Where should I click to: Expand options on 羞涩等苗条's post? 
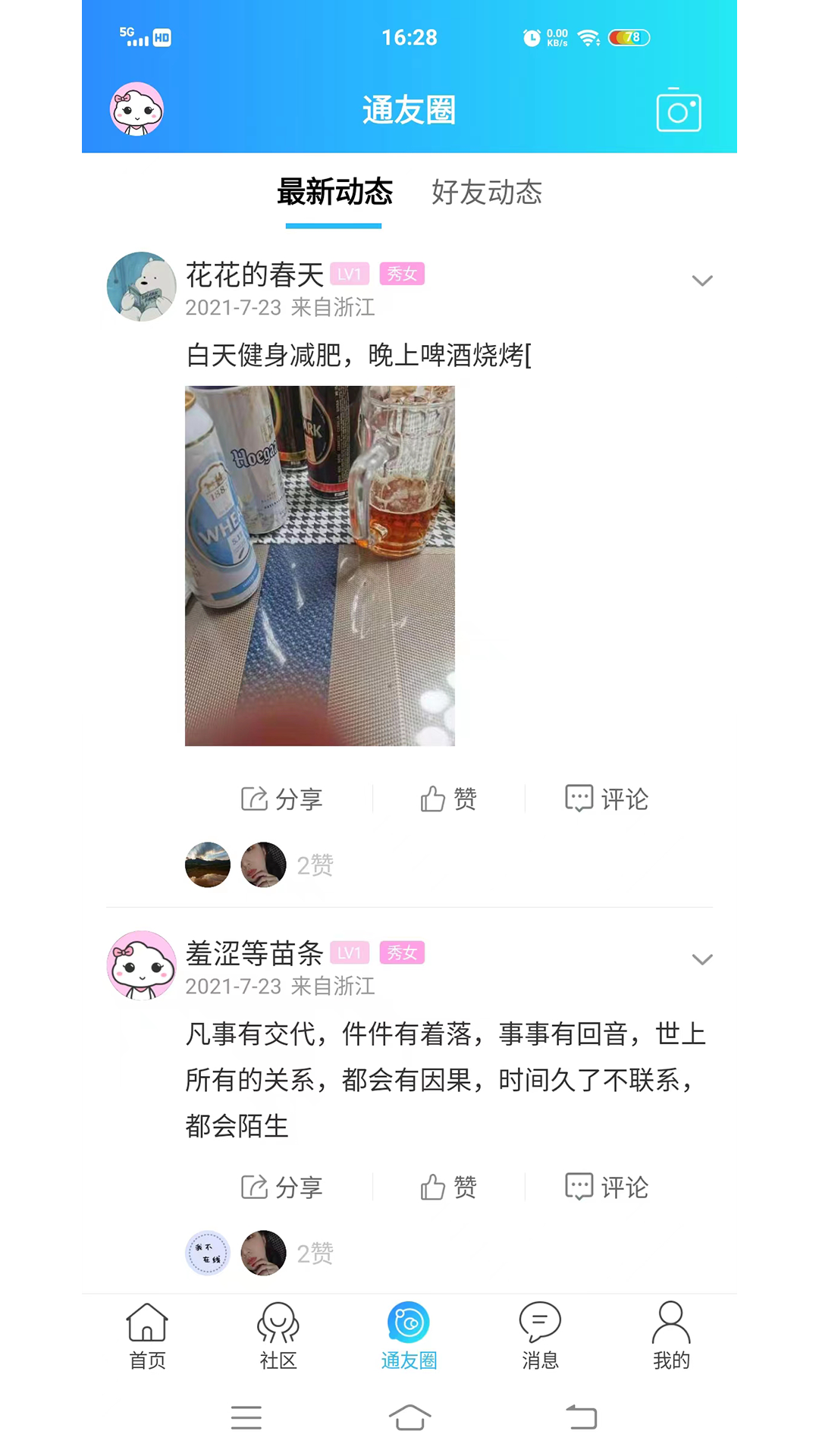(702, 959)
